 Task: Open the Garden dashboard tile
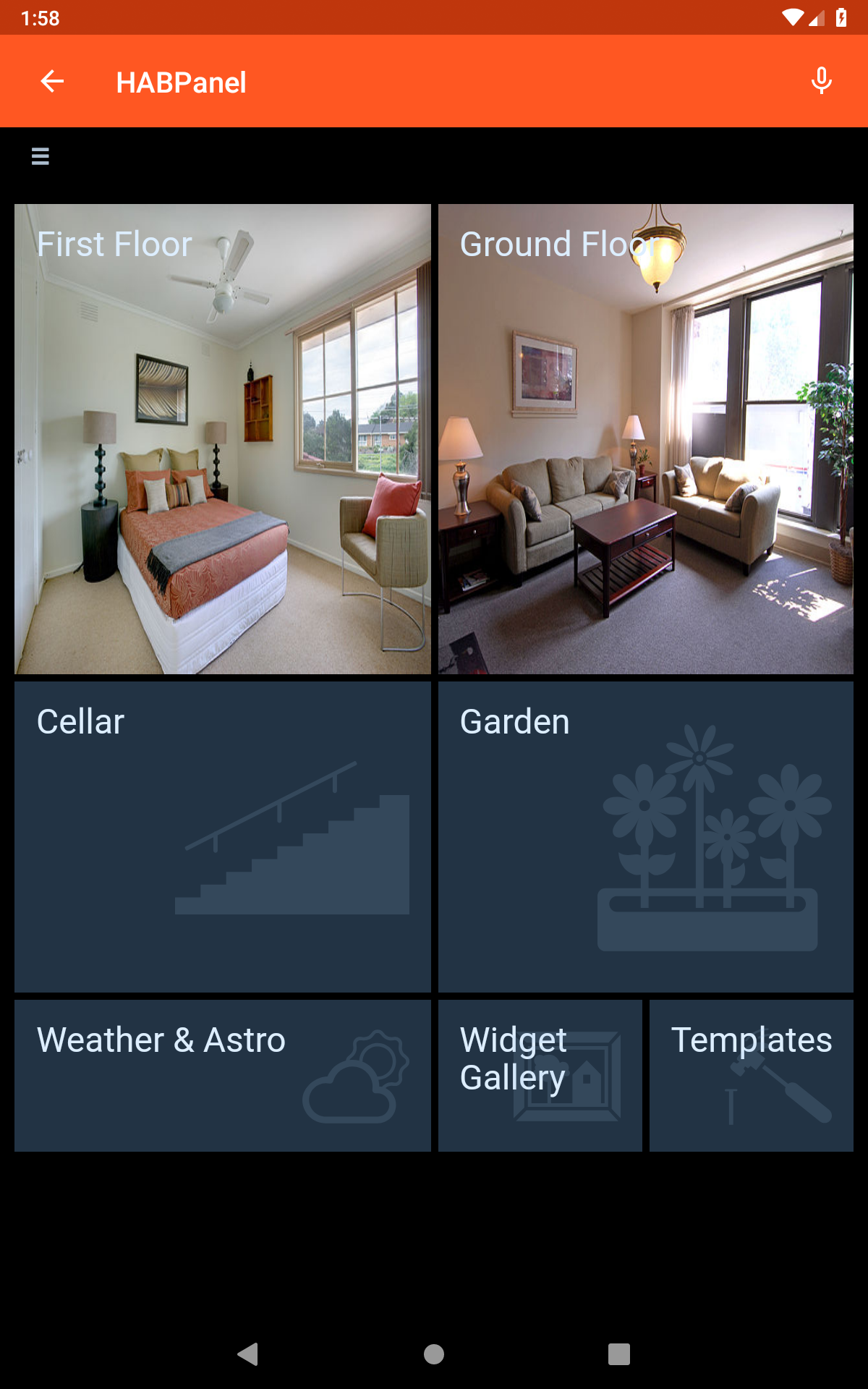pos(645,836)
